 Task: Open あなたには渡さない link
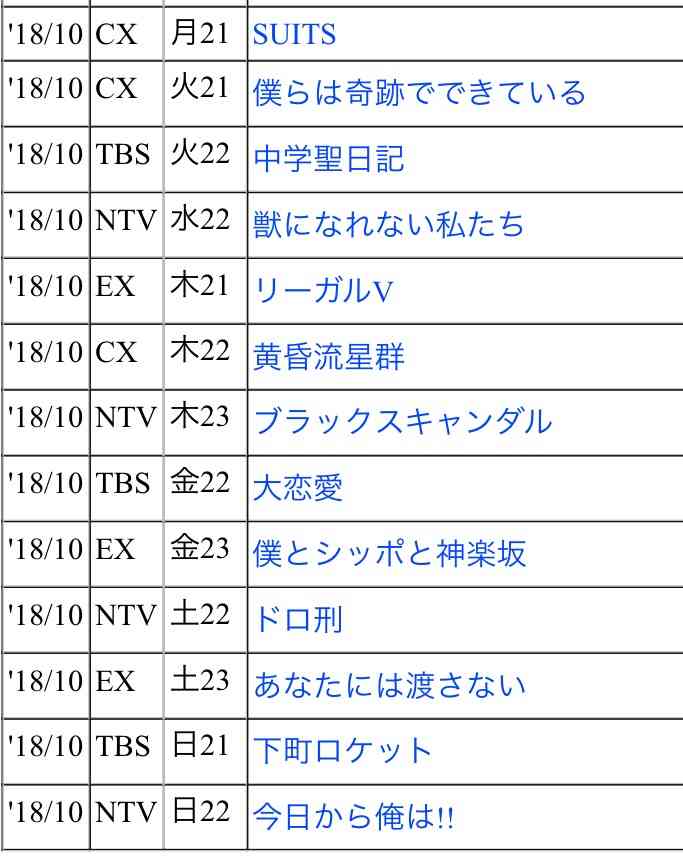(x=389, y=685)
